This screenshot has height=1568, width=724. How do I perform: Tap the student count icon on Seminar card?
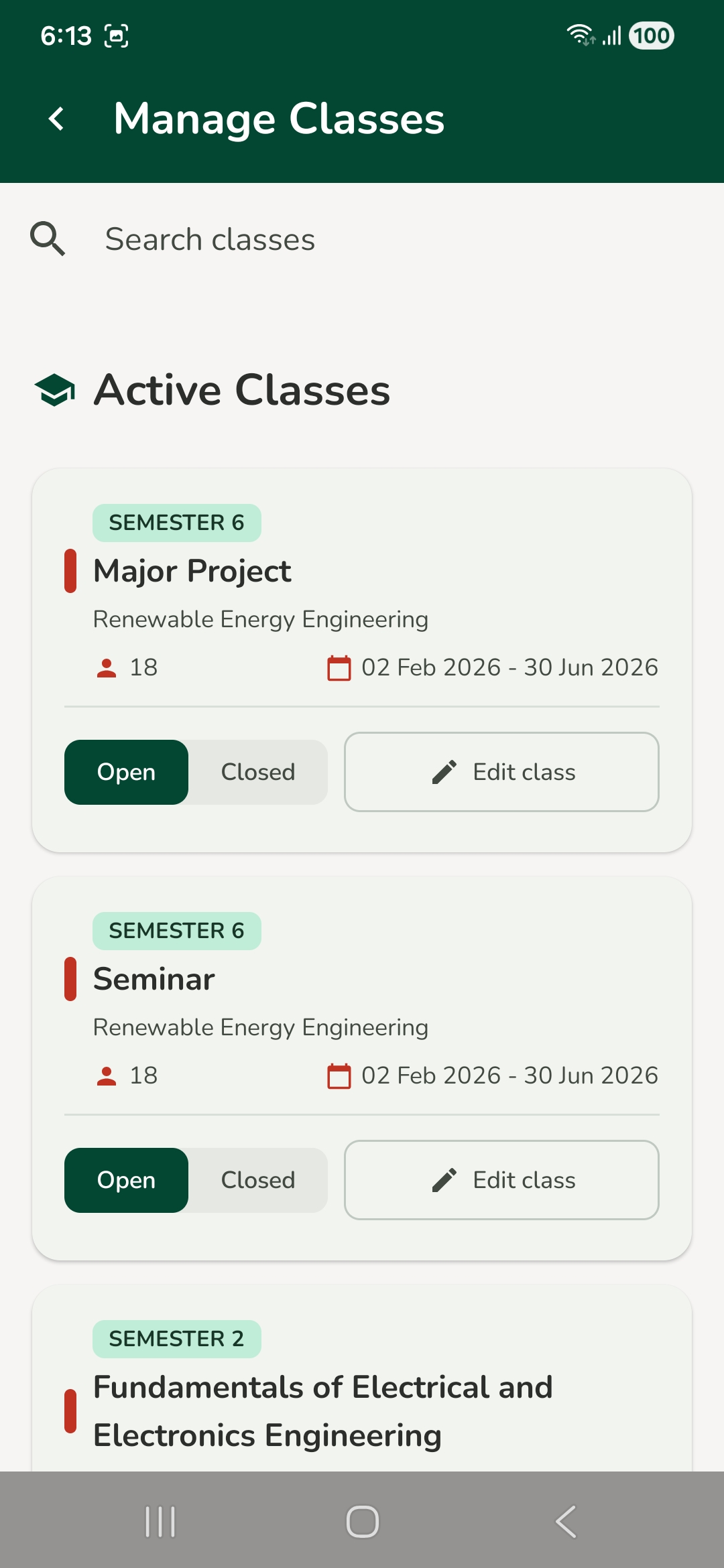click(x=105, y=1075)
